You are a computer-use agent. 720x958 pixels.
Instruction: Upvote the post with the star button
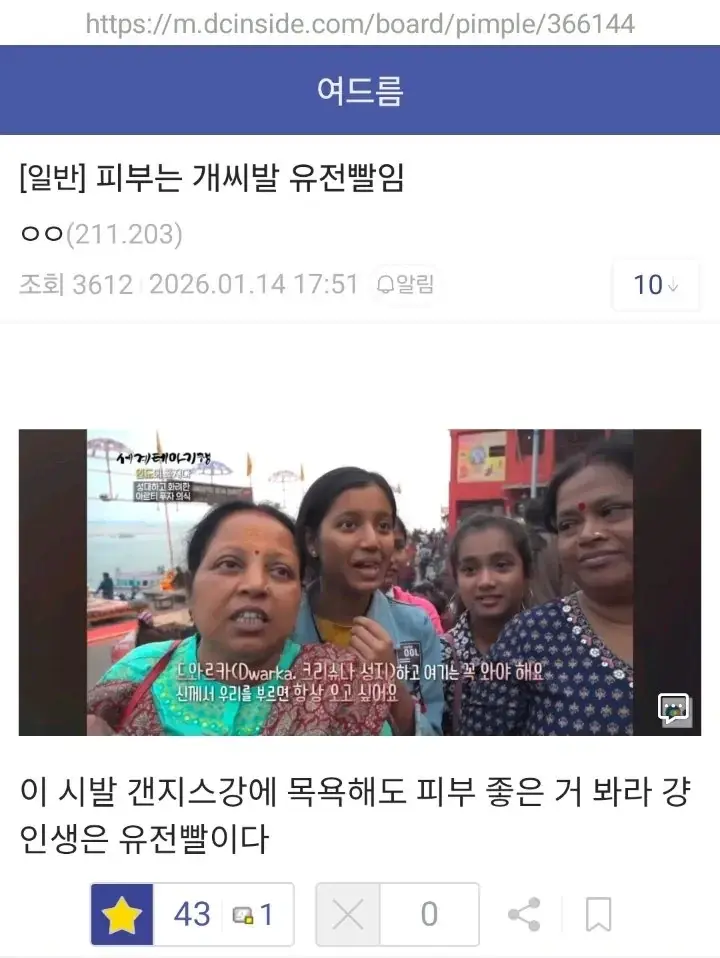[x=122, y=914]
